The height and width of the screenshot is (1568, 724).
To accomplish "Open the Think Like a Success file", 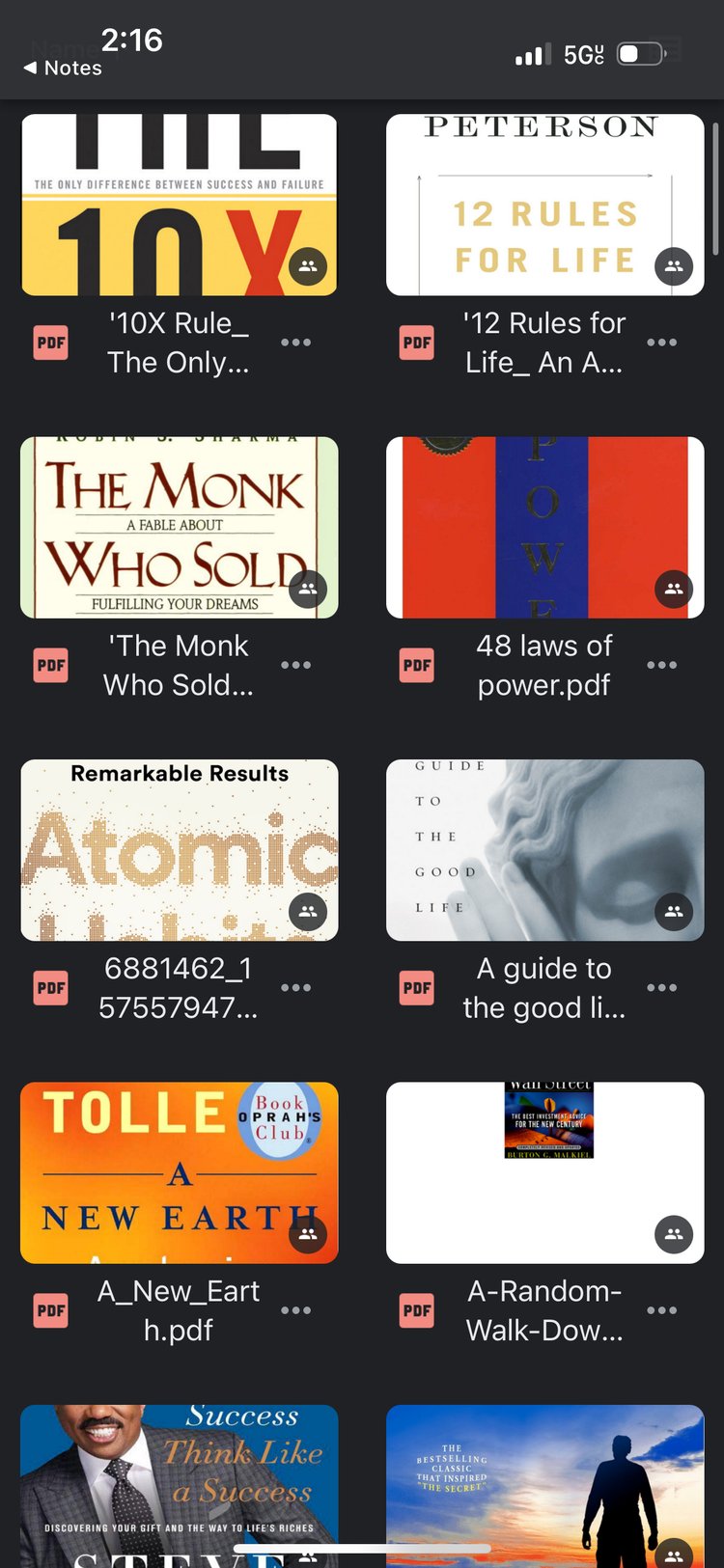I will click(x=179, y=1481).
